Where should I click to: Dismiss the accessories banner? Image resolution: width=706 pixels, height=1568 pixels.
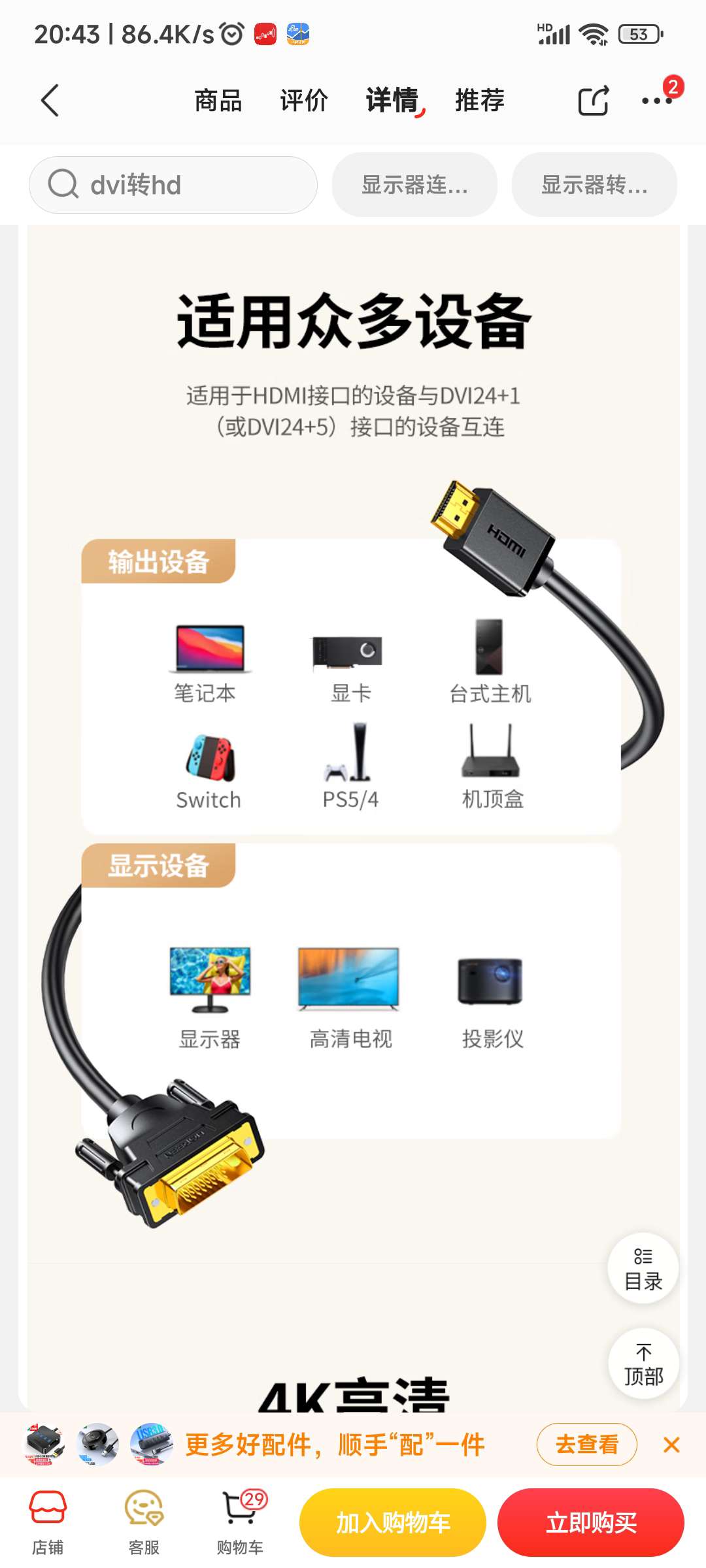tap(671, 1445)
